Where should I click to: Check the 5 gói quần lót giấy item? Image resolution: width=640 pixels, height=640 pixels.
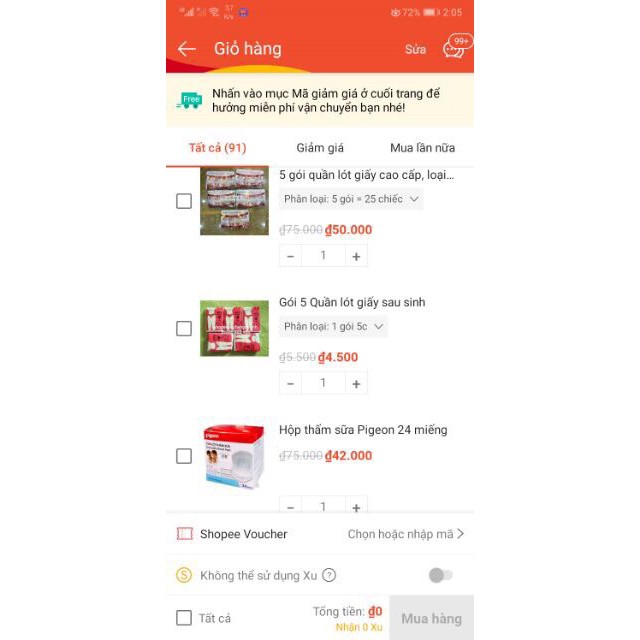click(x=184, y=201)
